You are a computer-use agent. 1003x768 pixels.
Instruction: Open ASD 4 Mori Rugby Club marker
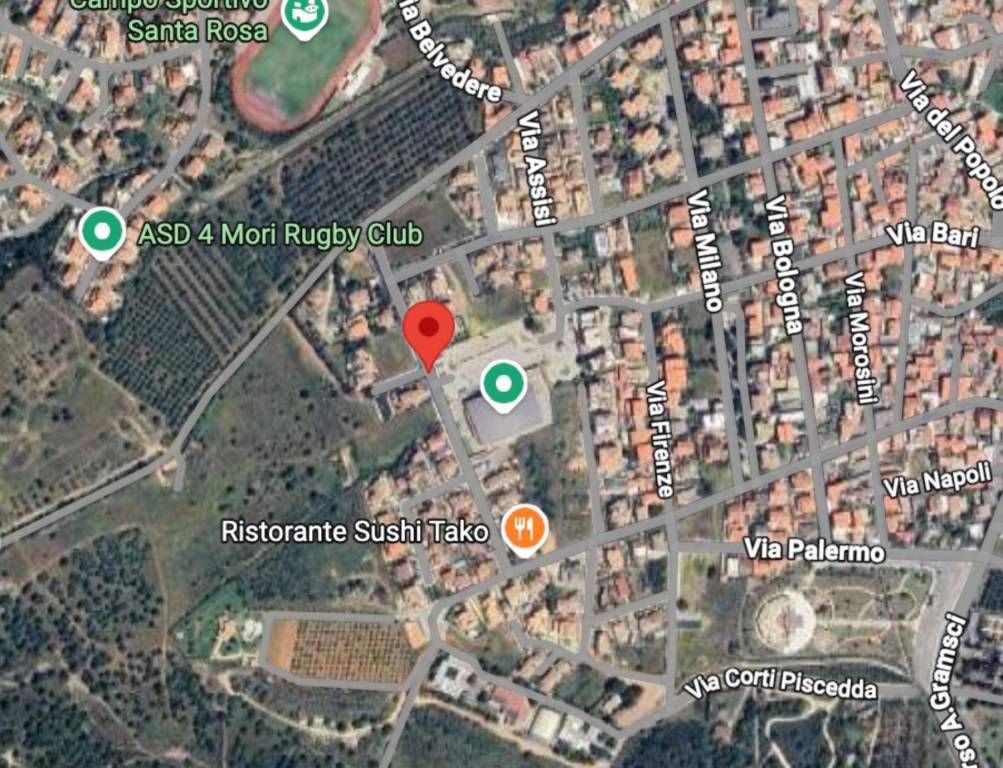(102, 231)
